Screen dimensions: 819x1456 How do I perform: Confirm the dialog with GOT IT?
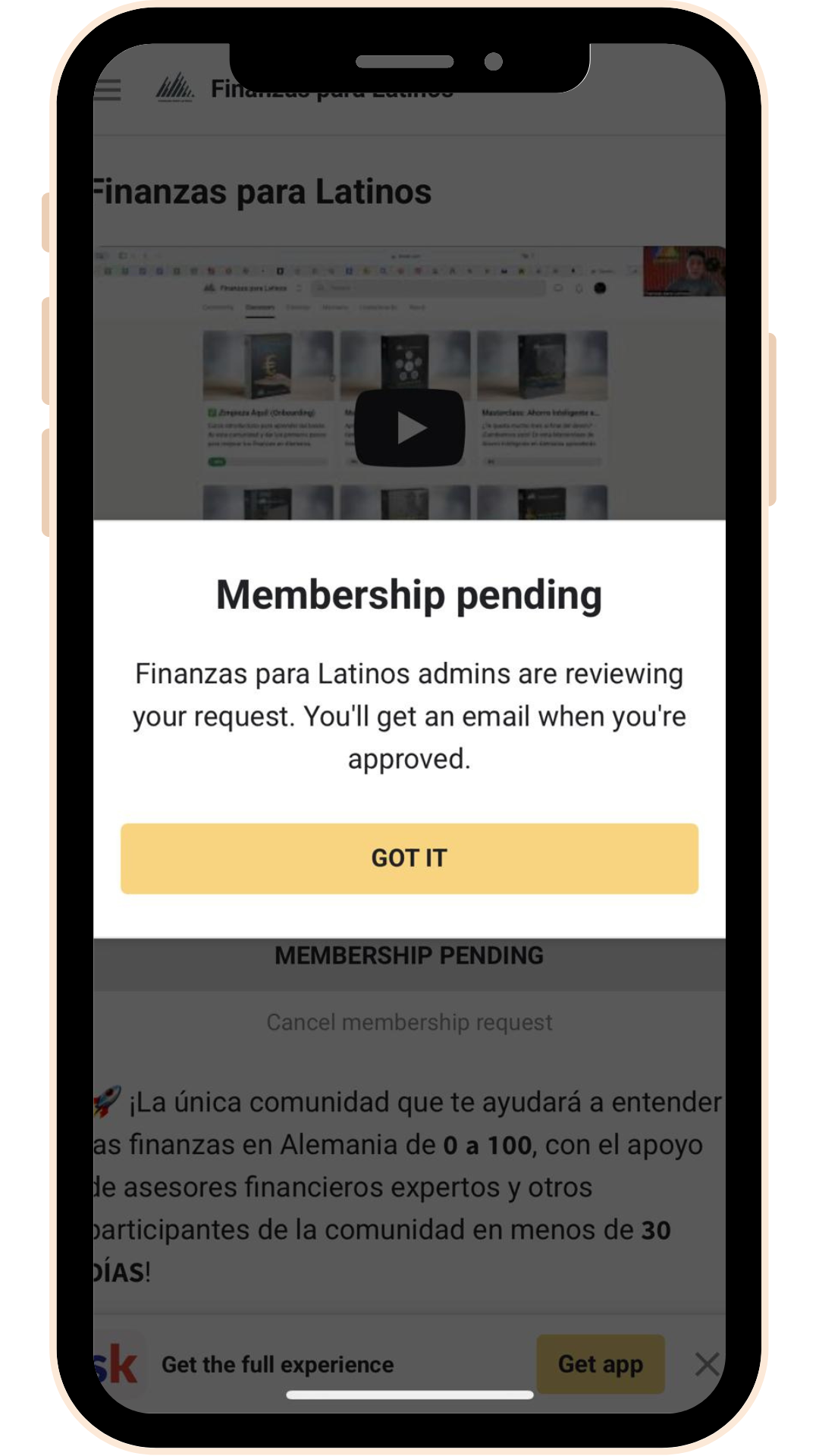click(x=409, y=858)
